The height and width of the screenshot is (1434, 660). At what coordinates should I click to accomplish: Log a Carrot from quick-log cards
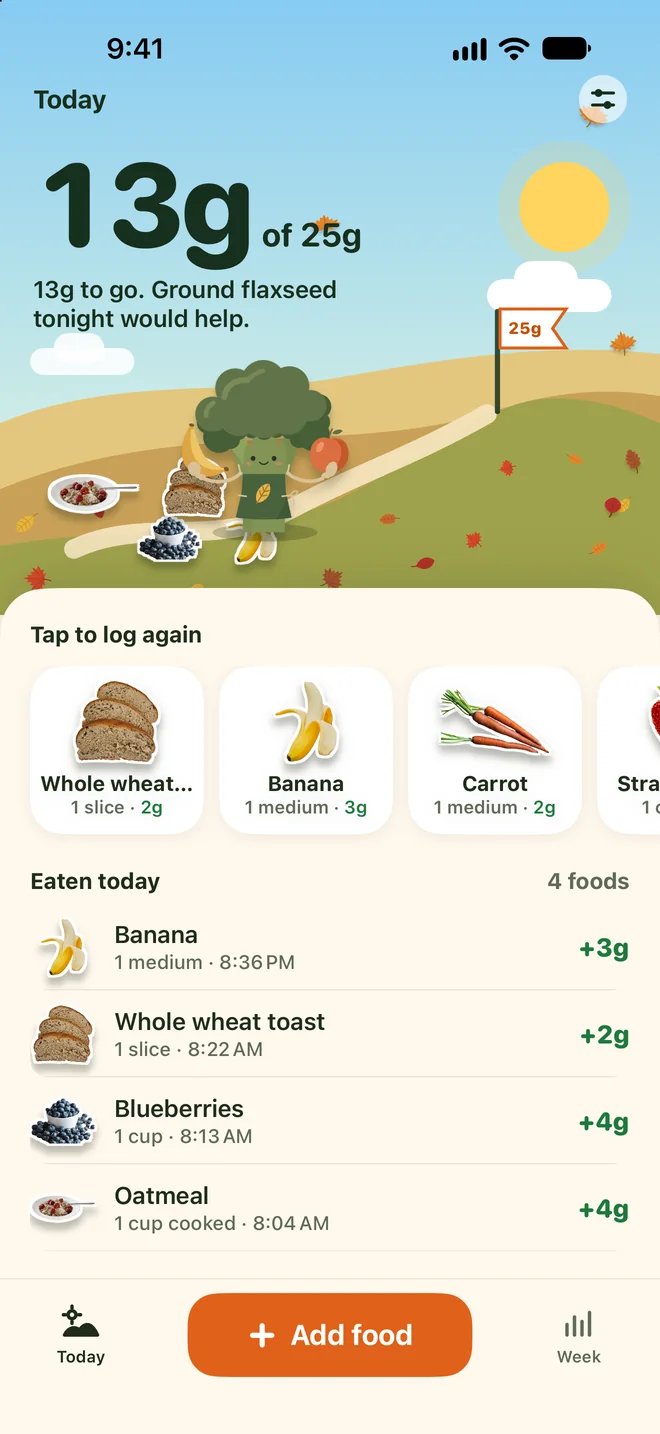[495, 750]
